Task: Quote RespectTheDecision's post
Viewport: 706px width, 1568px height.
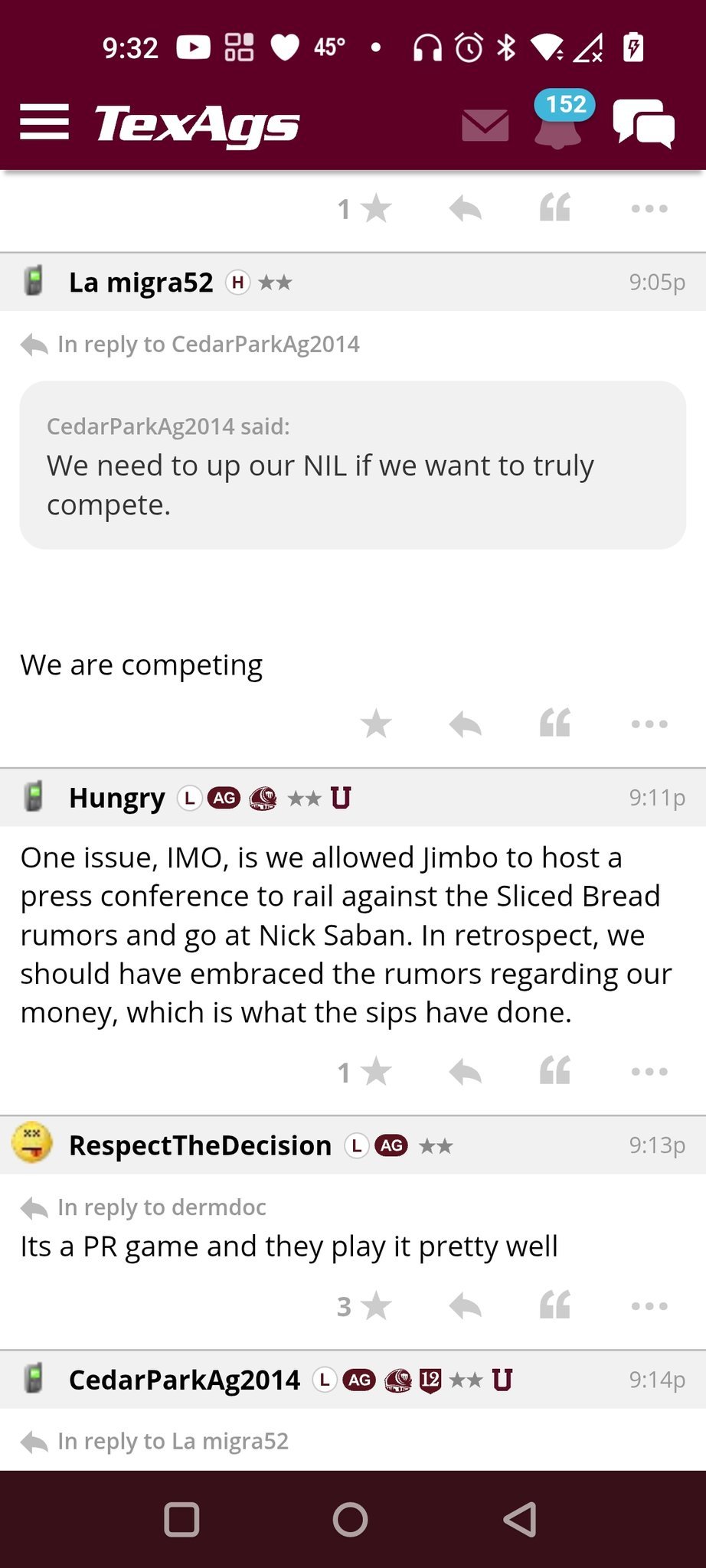Action: 555,1306
